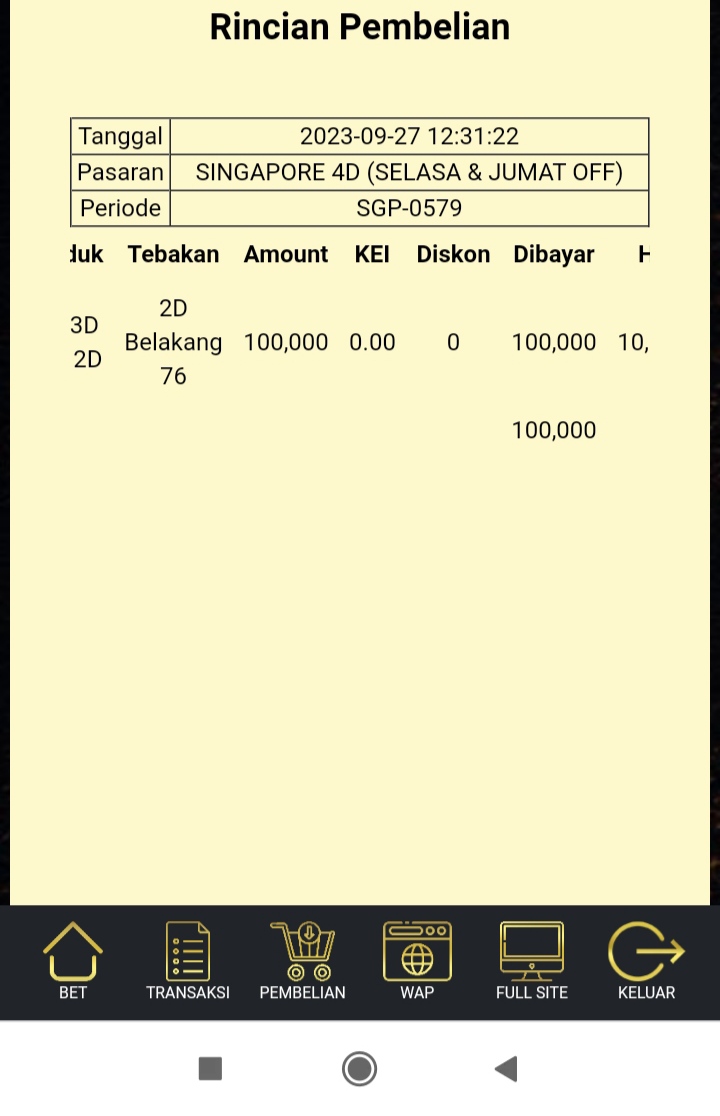Screen dimensions: 720x1116
Task: Go to the BET home tab
Action: coord(72,960)
